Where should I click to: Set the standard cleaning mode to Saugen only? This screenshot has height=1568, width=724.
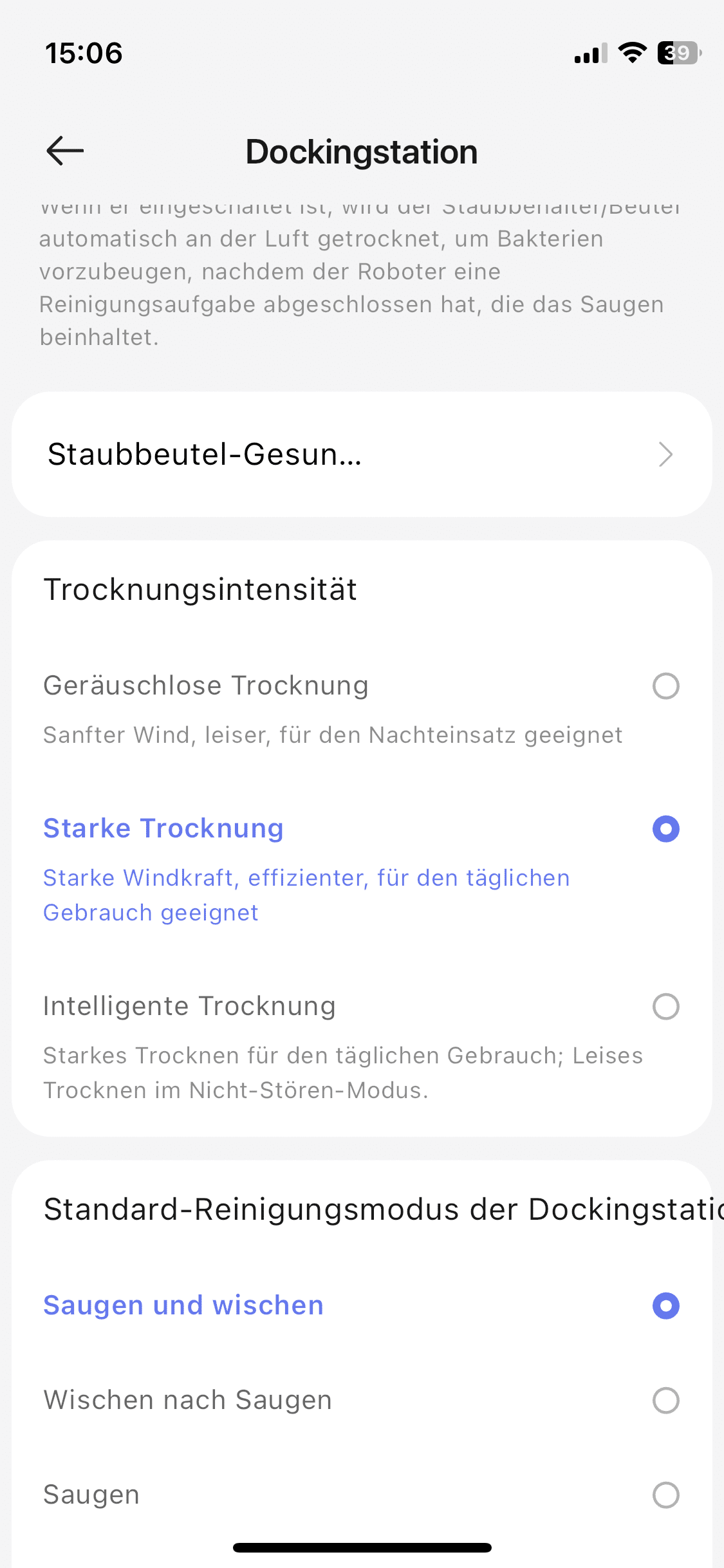coord(665,1495)
